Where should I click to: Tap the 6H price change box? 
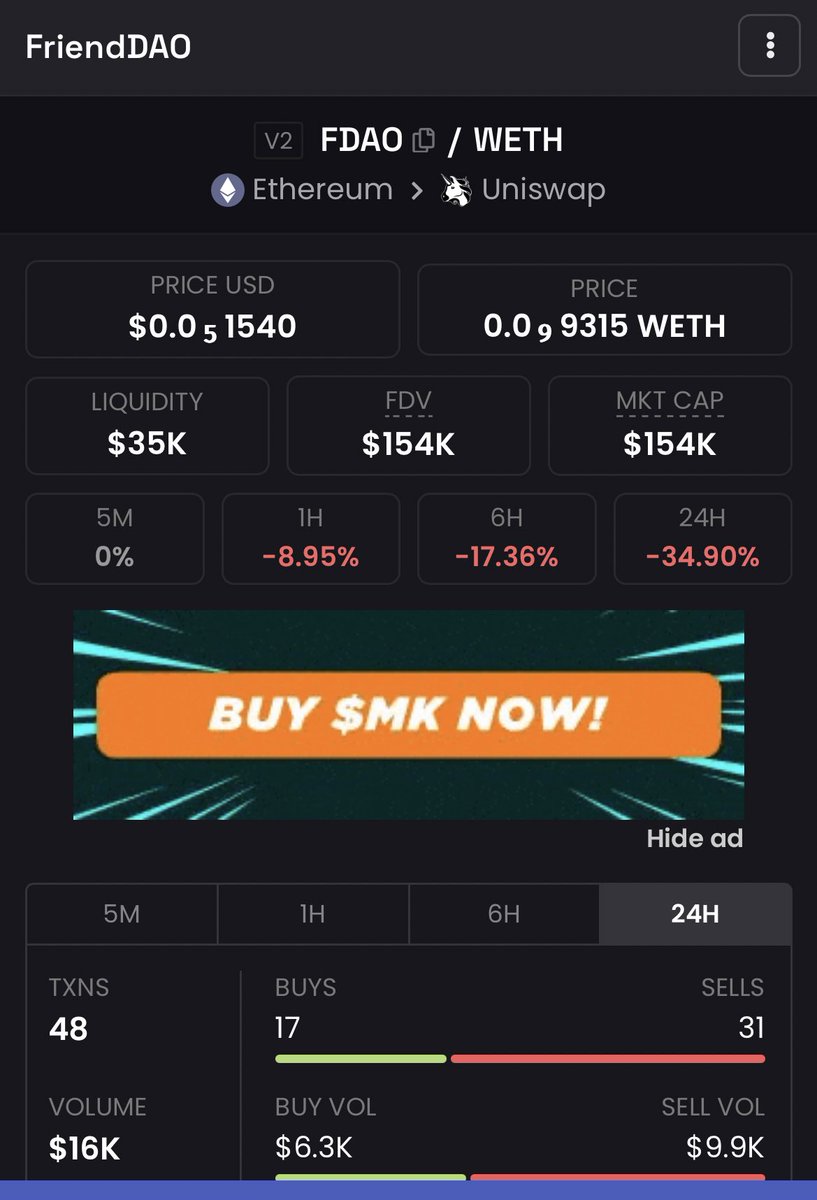click(506, 539)
